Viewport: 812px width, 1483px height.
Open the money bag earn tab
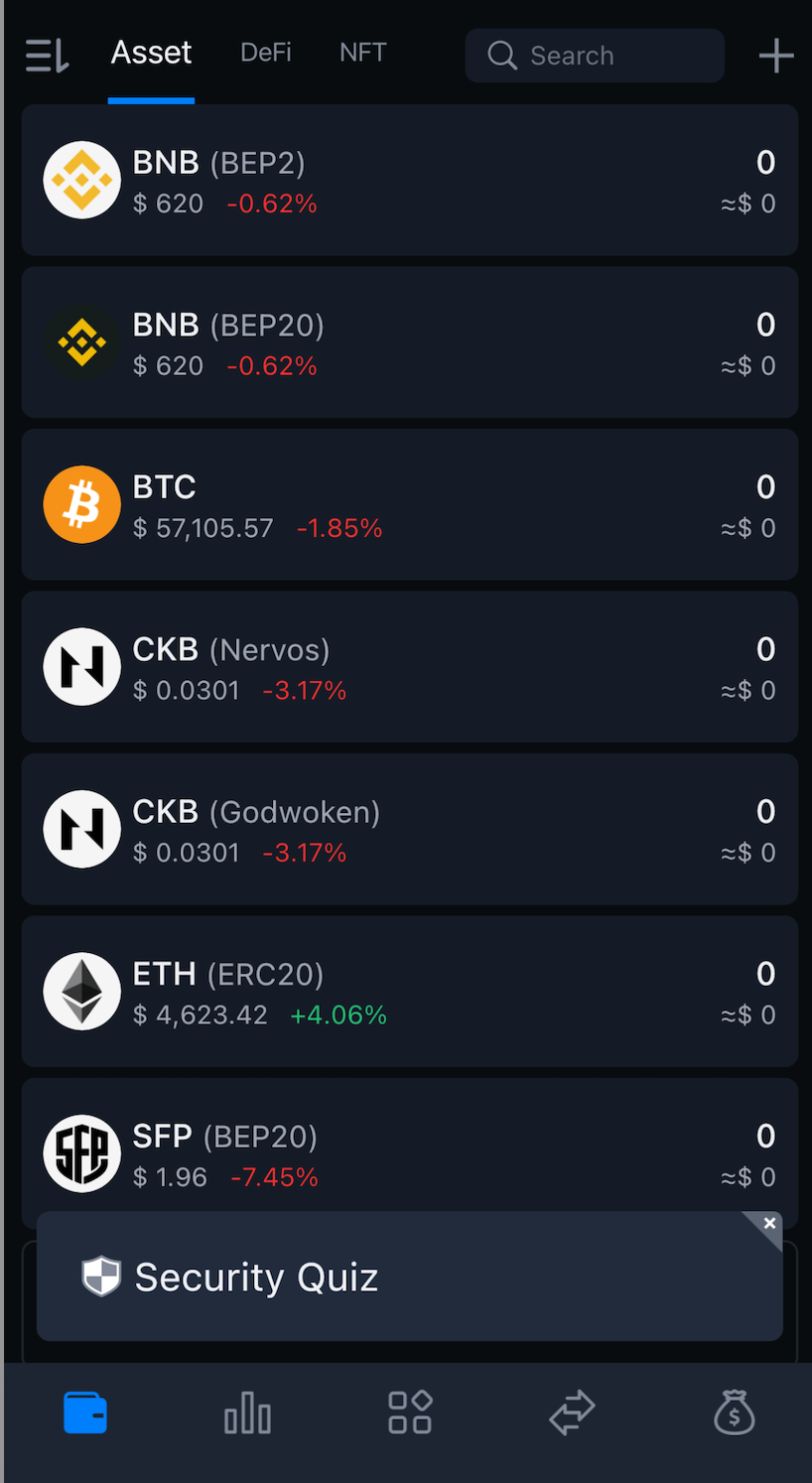pos(735,1412)
